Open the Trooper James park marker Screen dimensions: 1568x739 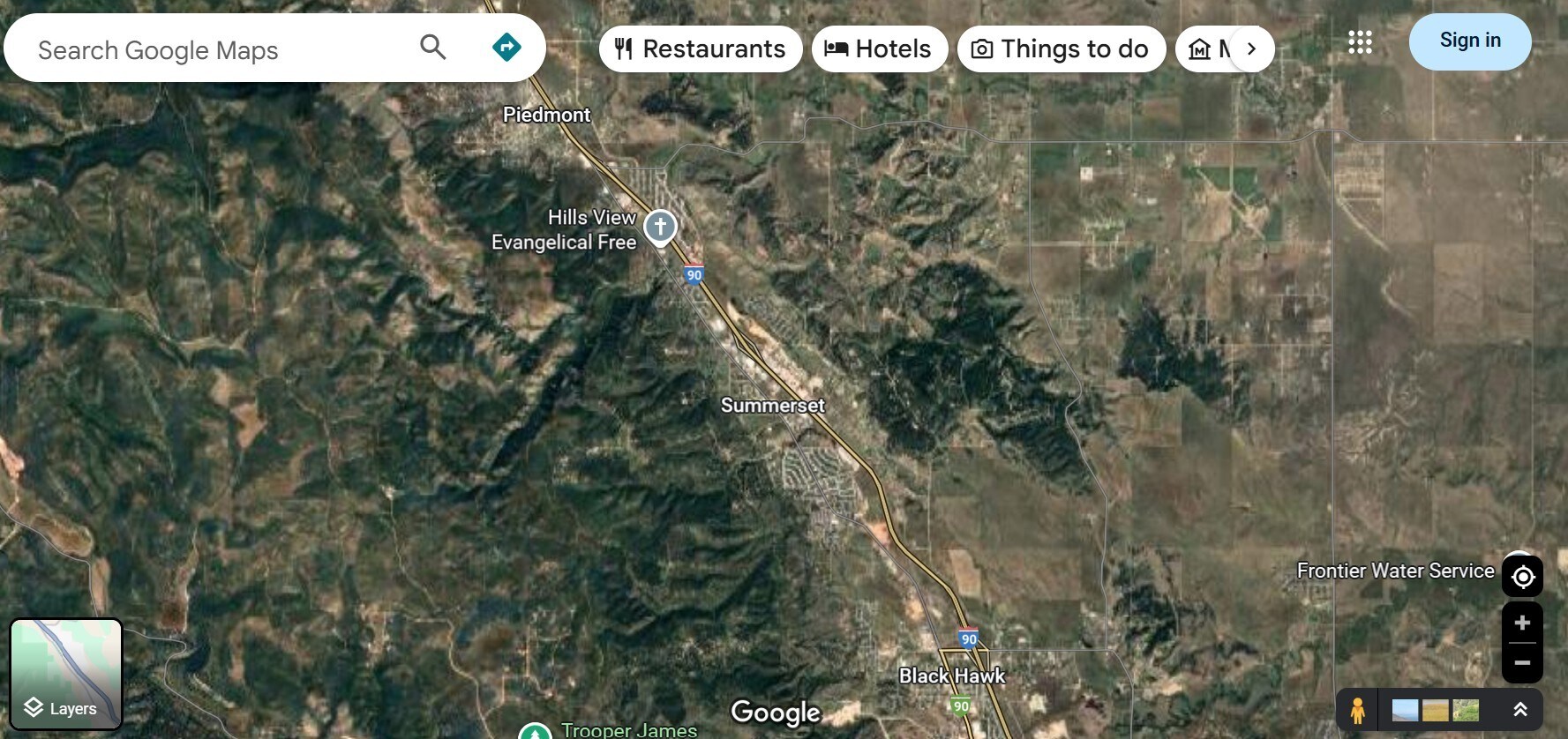point(535,732)
